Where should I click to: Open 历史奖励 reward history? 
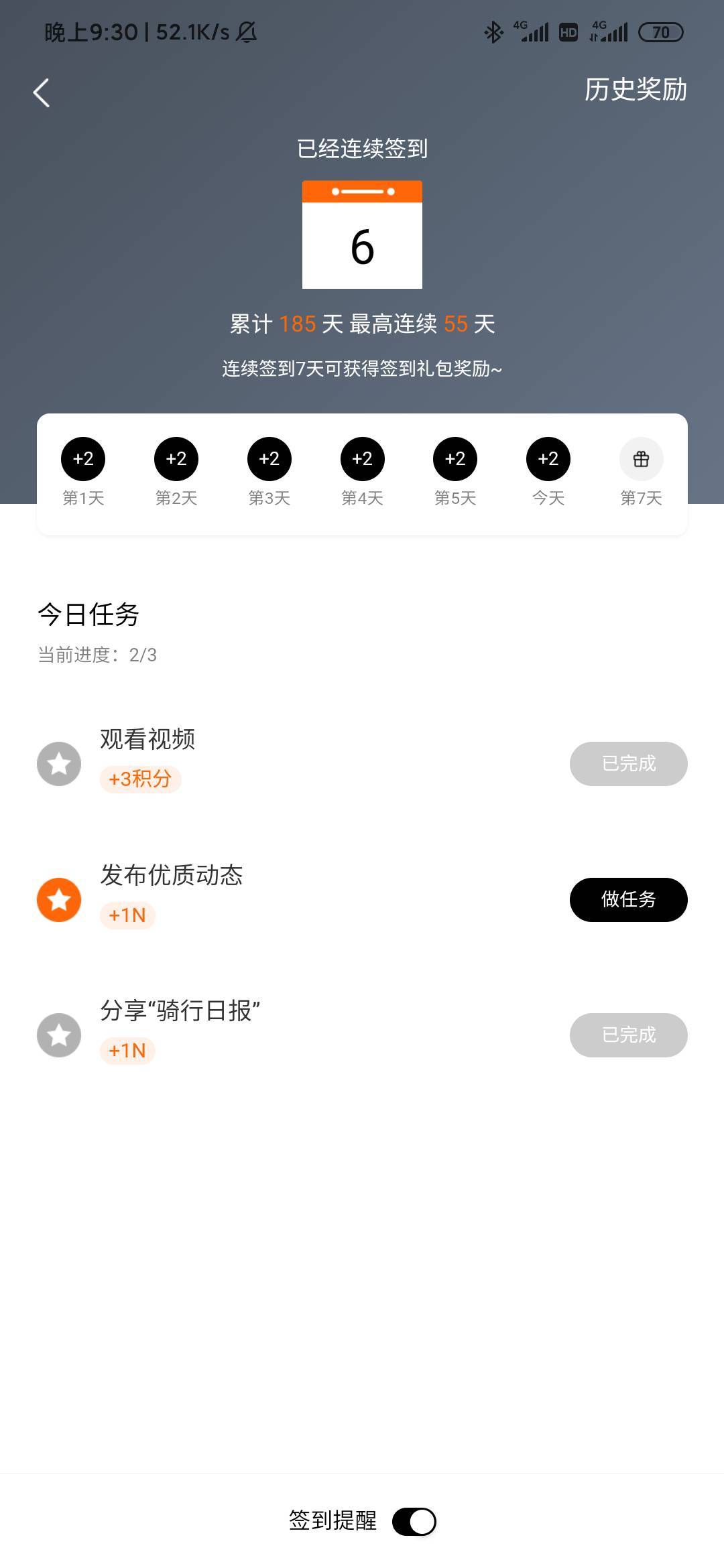(636, 89)
